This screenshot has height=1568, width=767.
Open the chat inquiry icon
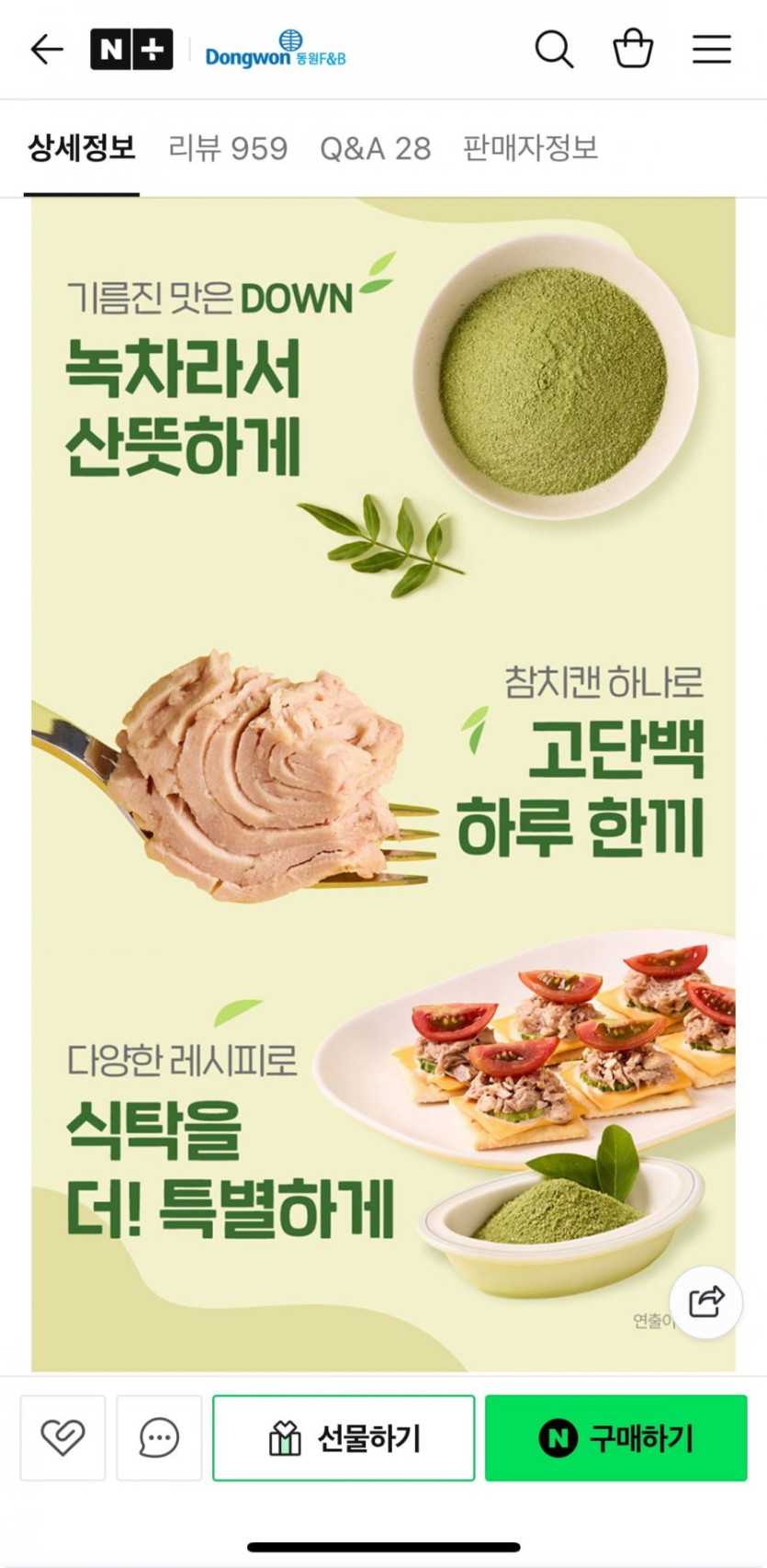tap(159, 1437)
